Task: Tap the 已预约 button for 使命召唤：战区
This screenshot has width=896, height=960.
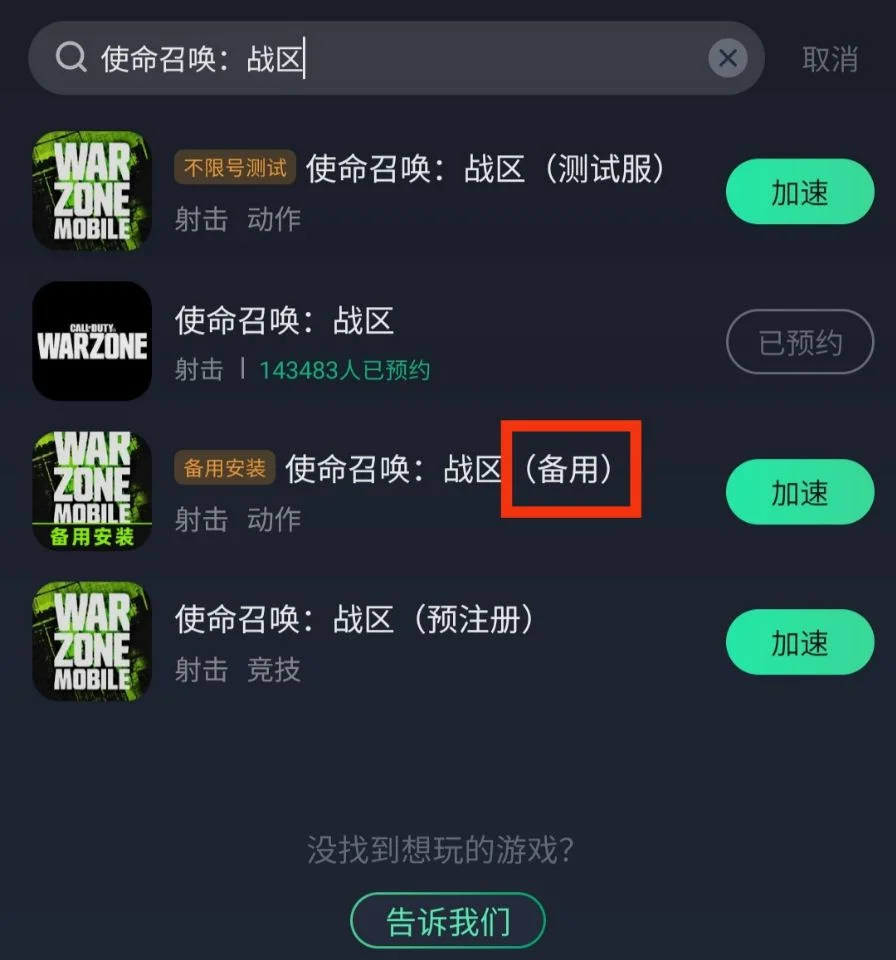Action: point(799,343)
